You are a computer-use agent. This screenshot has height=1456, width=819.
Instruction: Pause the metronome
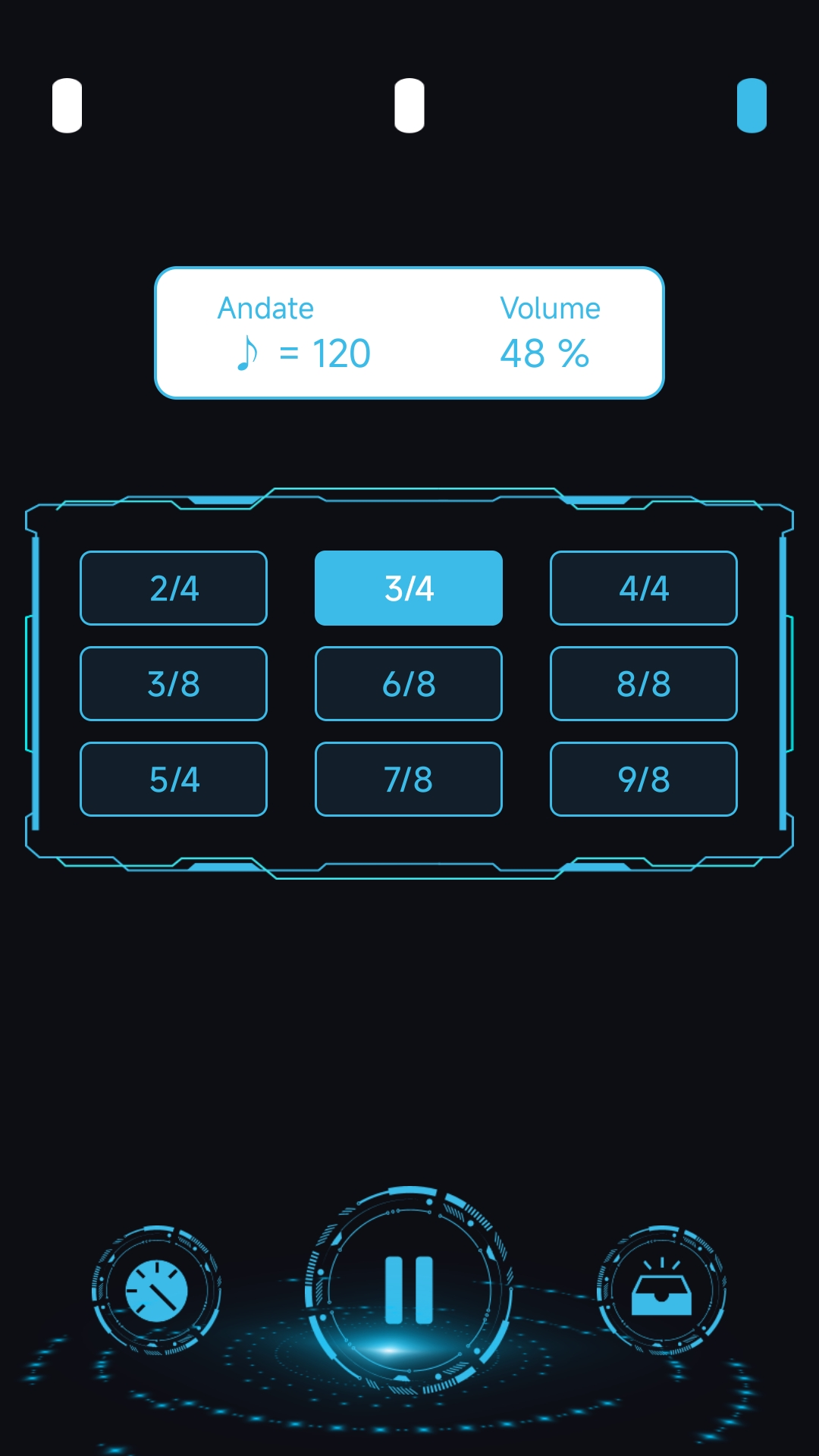click(x=409, y=1291)
